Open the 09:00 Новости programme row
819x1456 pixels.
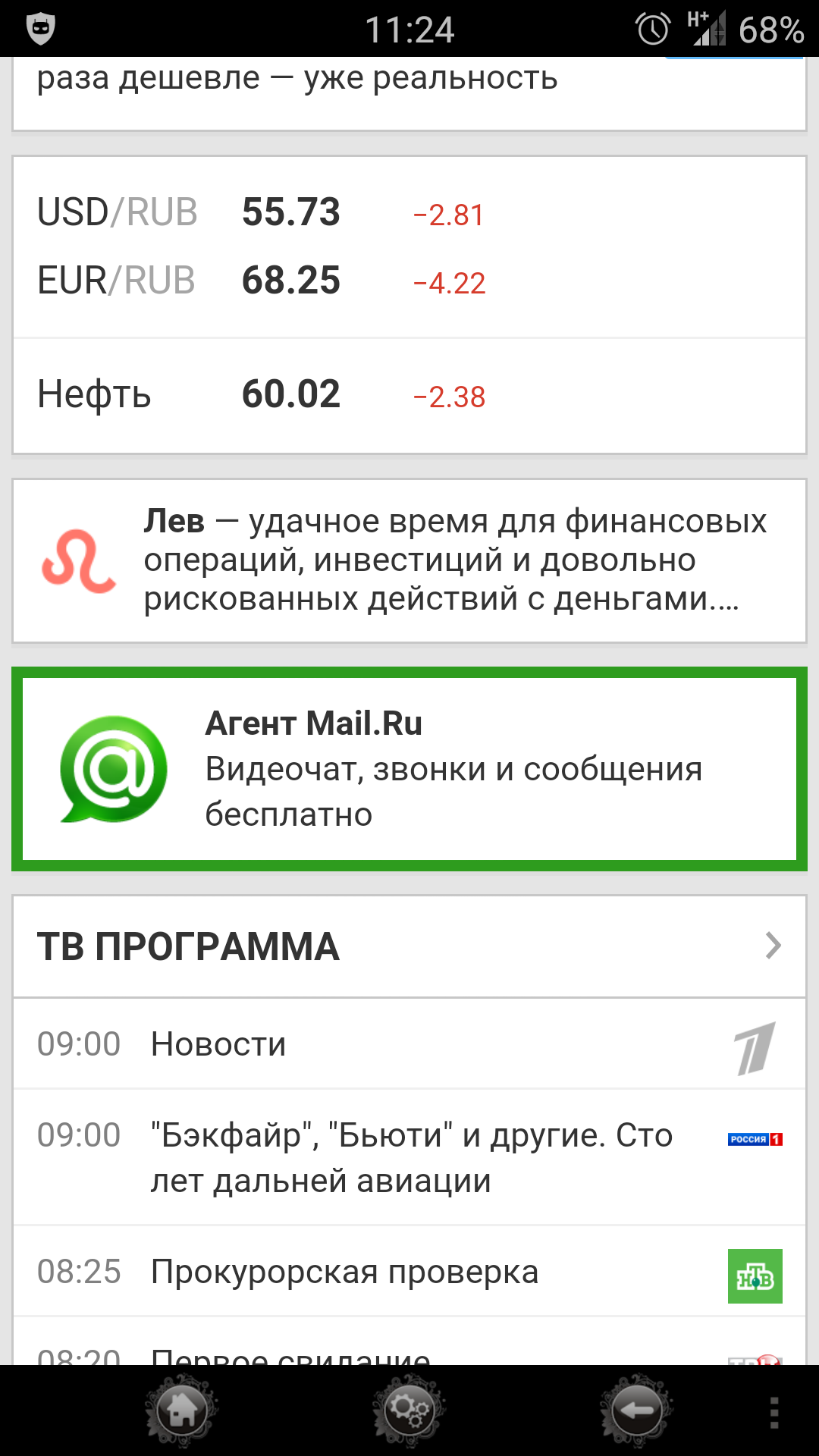409,1044
